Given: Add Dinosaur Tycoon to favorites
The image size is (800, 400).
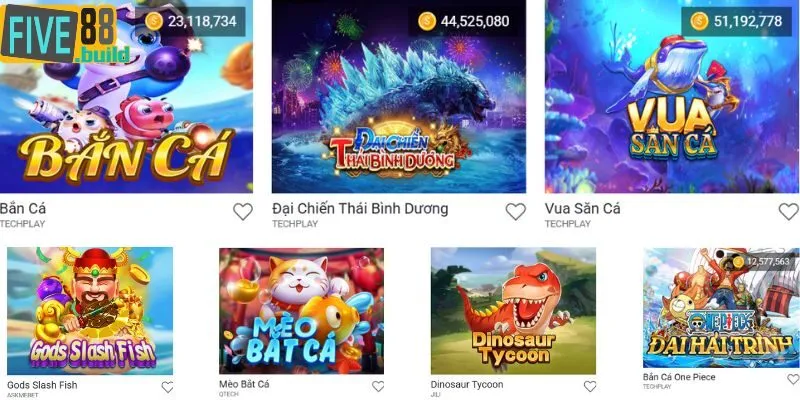Looking at the screenshot, I should pos(590,387).
